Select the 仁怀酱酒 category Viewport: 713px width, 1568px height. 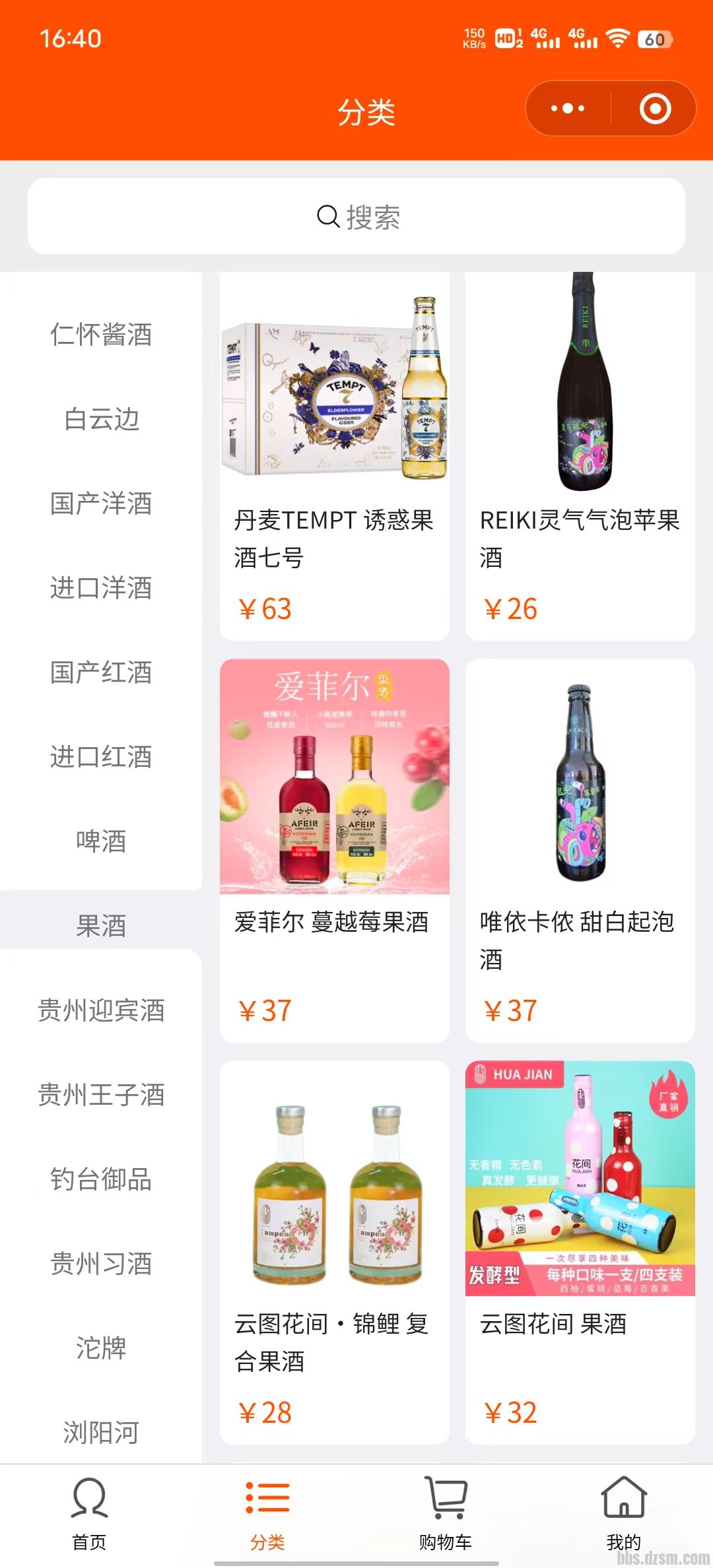pyautogui.click(x=101, y=335)
